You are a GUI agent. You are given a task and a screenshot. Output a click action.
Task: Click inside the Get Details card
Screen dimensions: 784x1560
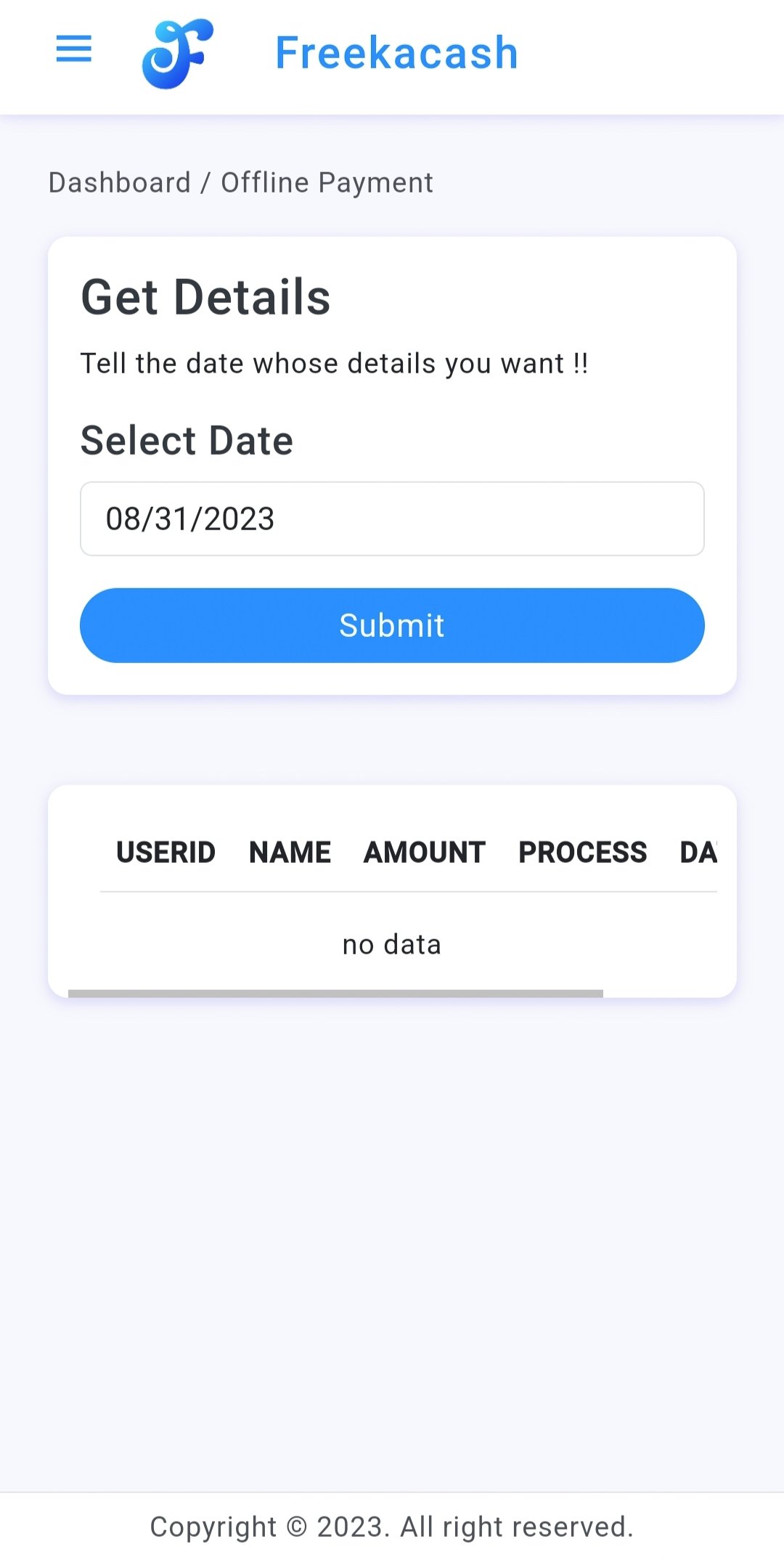tap(392, 465)
